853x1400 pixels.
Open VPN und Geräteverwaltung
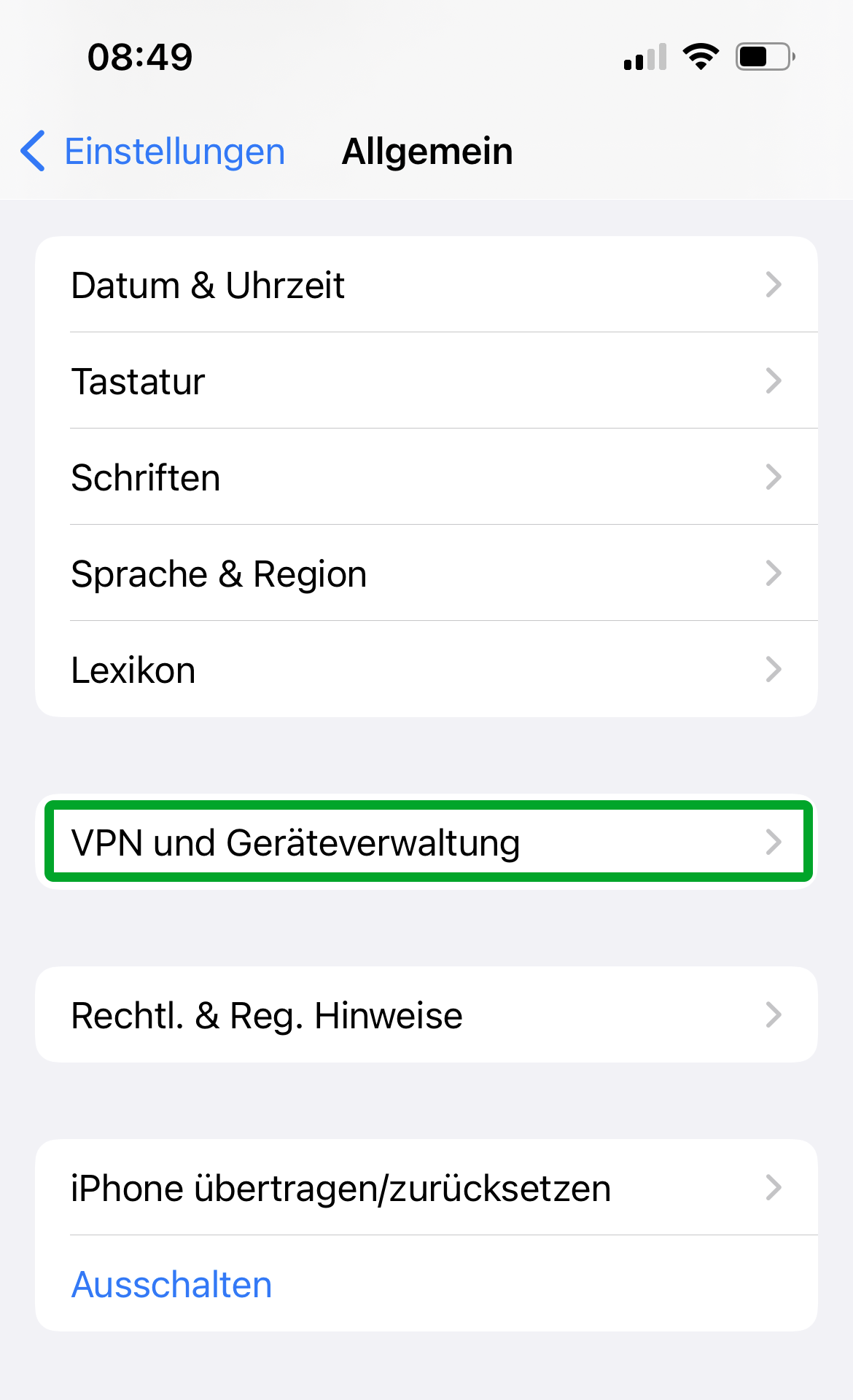point(426,842)
